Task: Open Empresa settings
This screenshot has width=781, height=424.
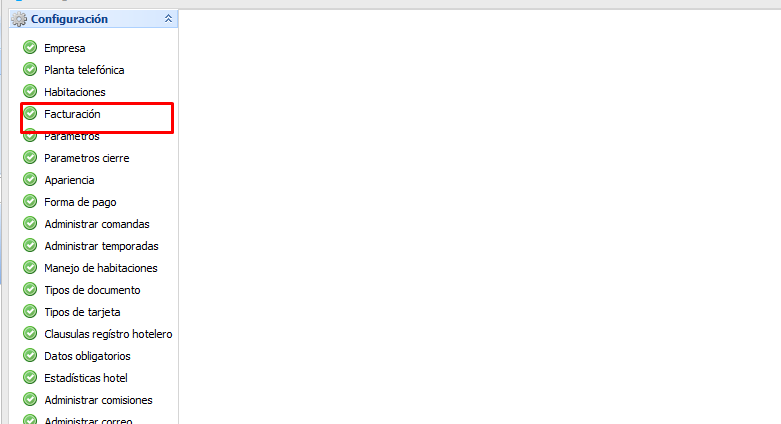Action: (x=65, y=48)
